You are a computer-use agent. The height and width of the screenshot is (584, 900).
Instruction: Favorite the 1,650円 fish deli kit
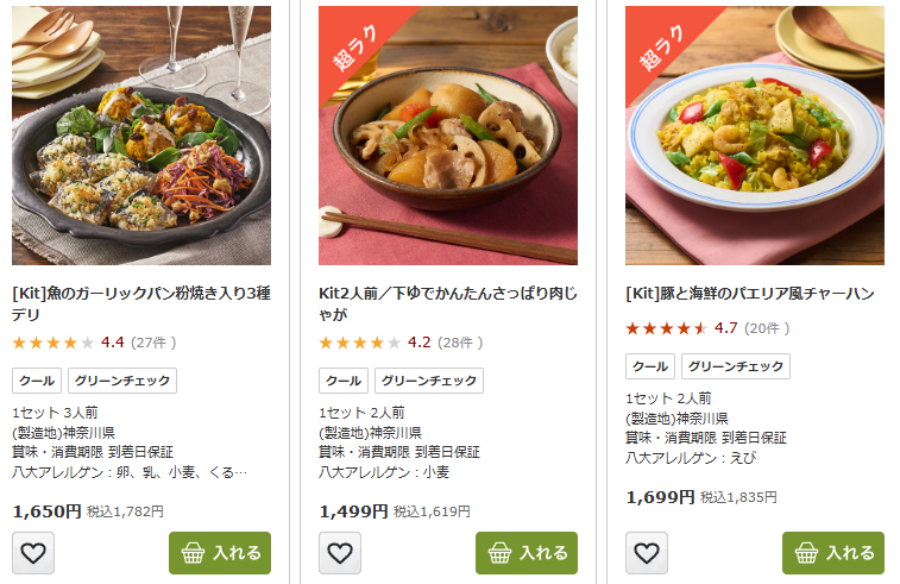pyautogui.click(x=33, y=553)
